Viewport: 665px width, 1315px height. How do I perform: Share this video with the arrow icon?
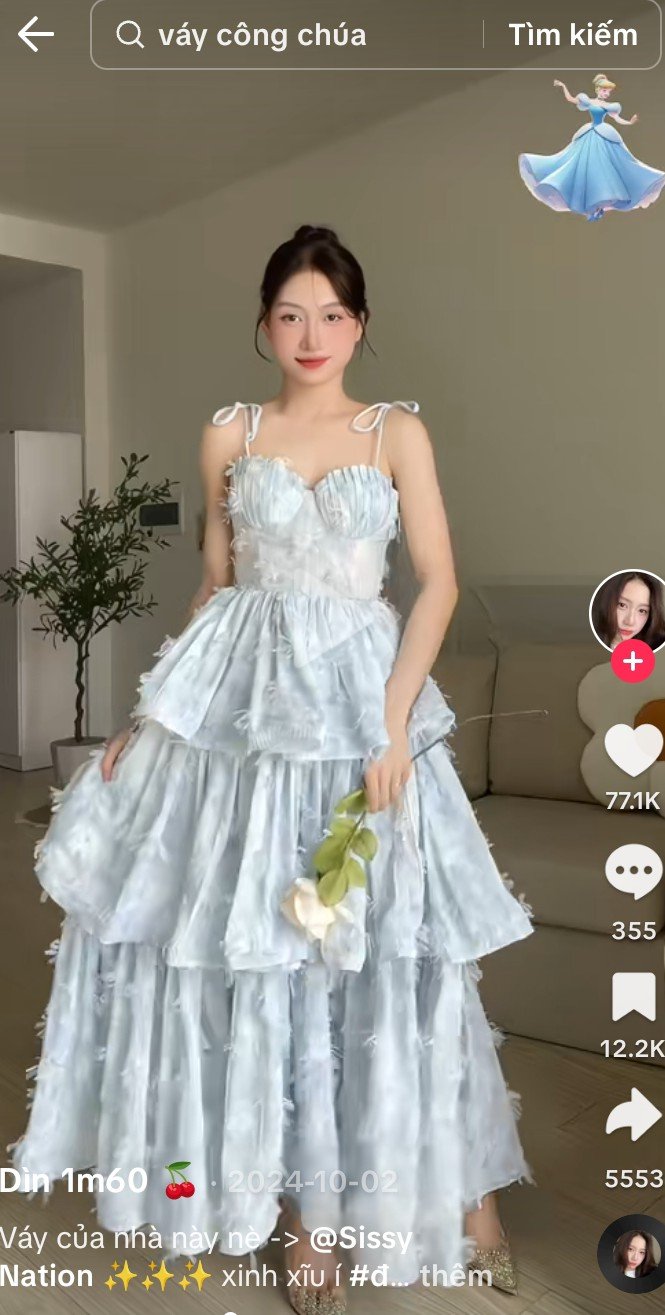pyautogui.click(x=633, y=1119)
